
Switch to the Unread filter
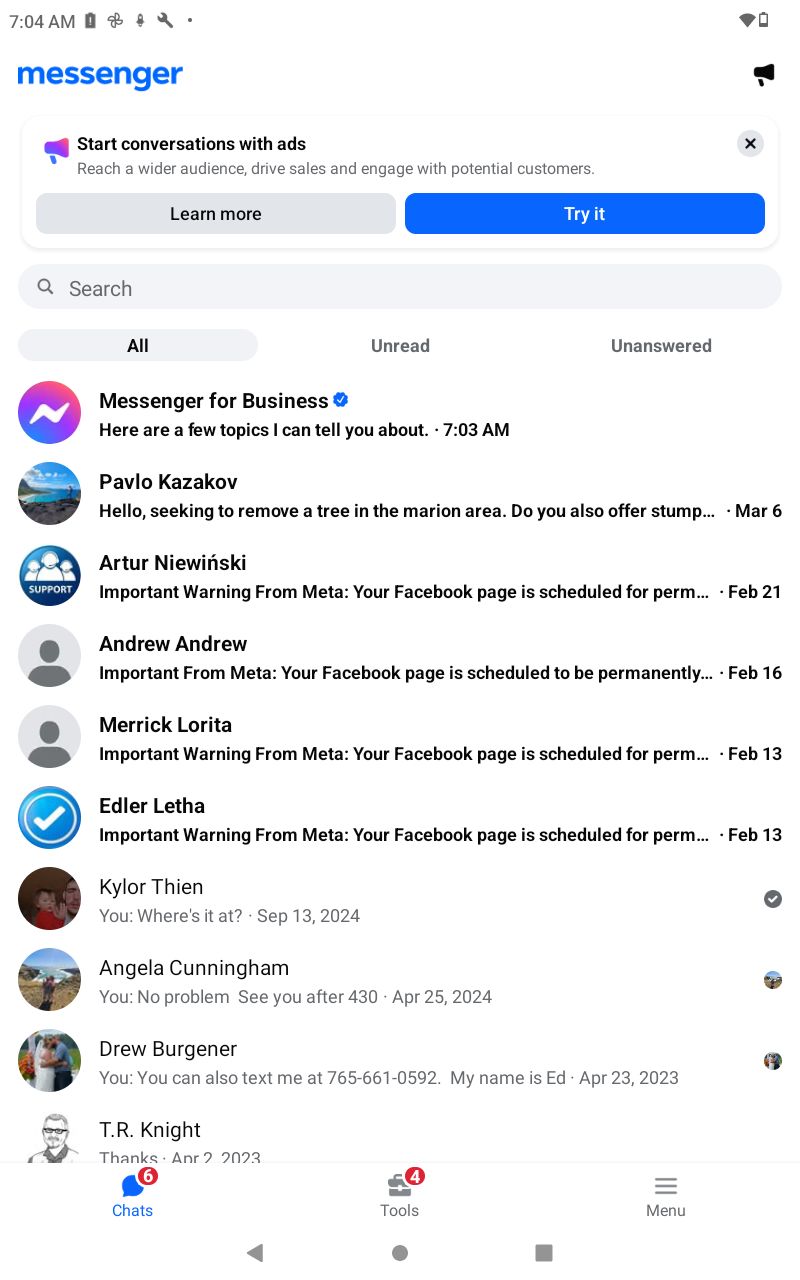[400, 346]
